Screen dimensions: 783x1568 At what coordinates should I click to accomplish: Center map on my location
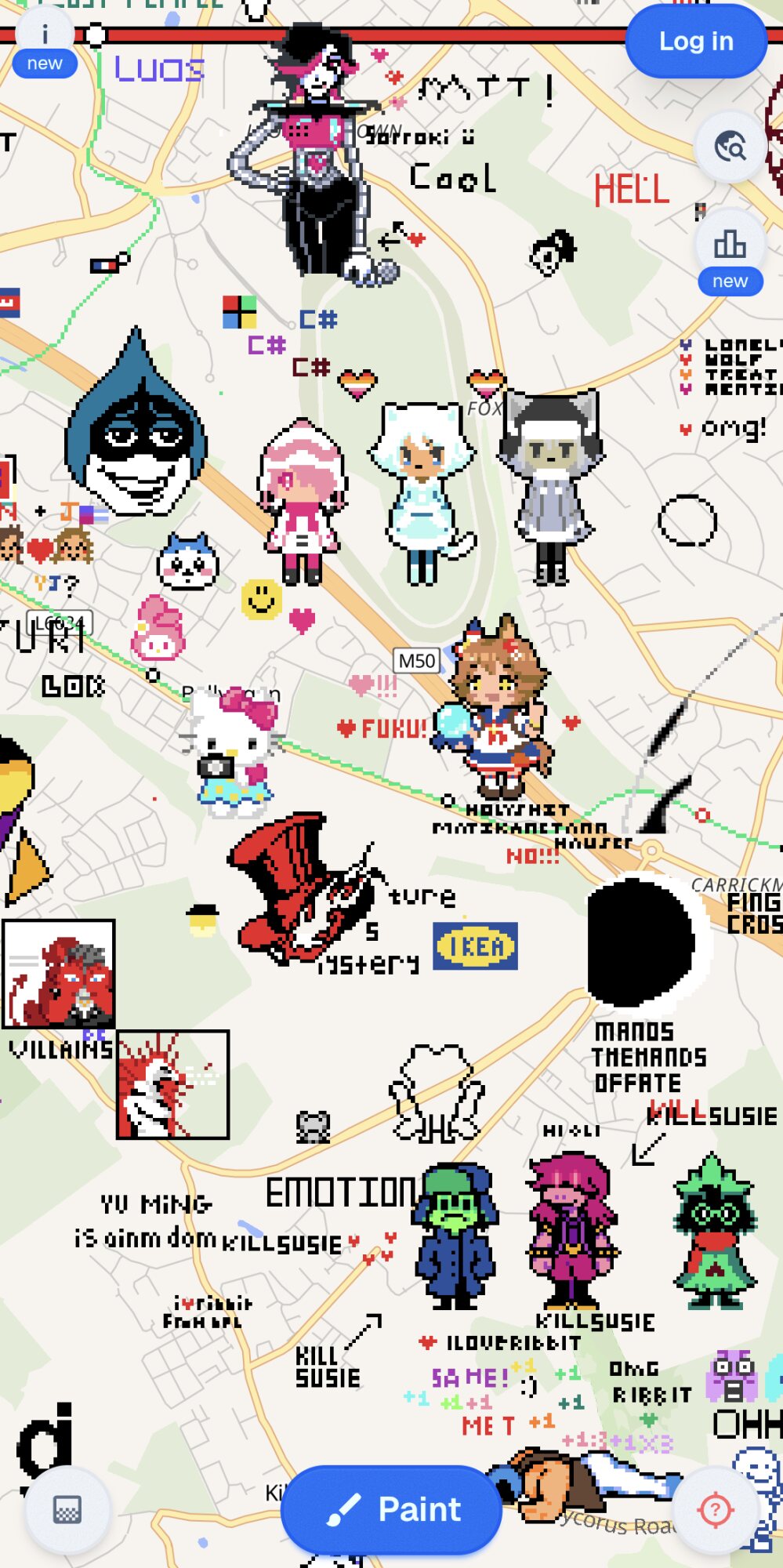point(715,1509)
